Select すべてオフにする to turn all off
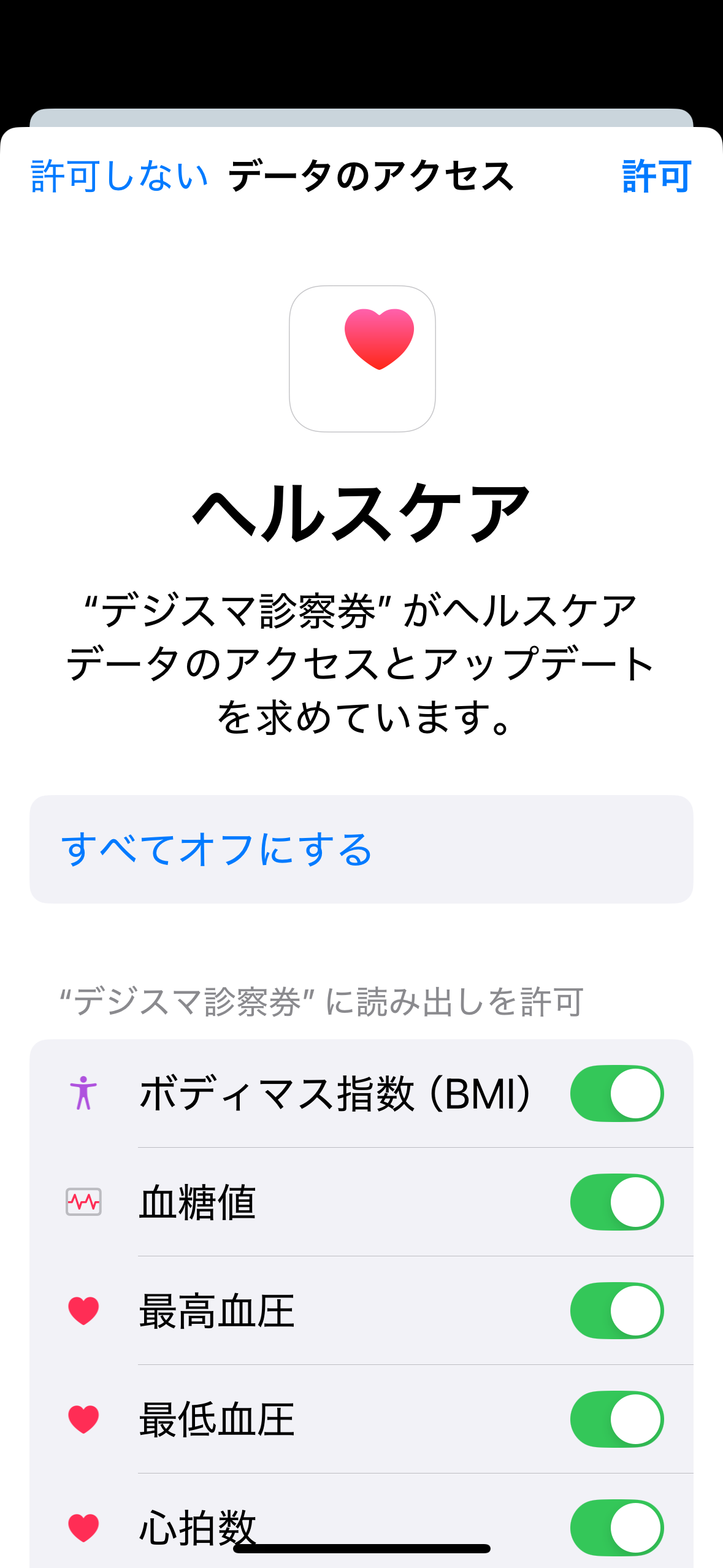The width and height of the screenshot is (723, 1568). [361, 849]
